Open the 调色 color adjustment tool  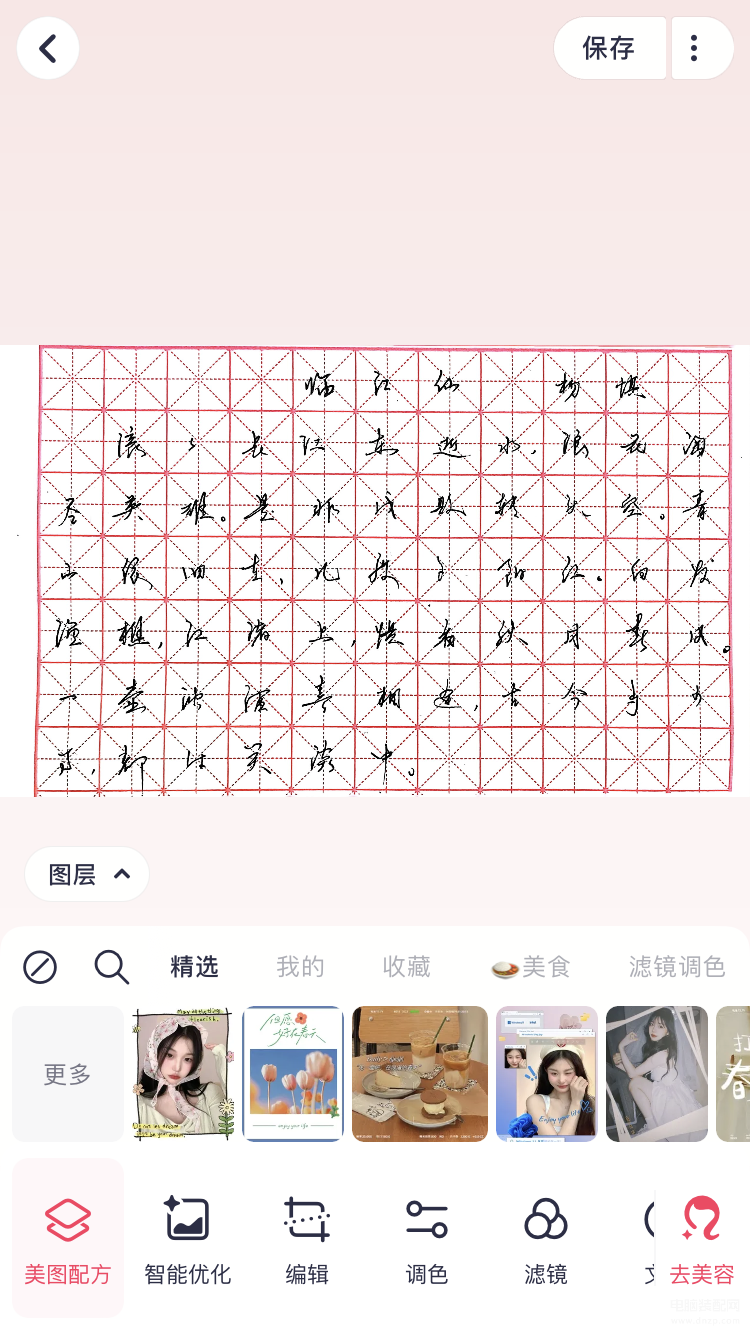(x=426, y=1240)
